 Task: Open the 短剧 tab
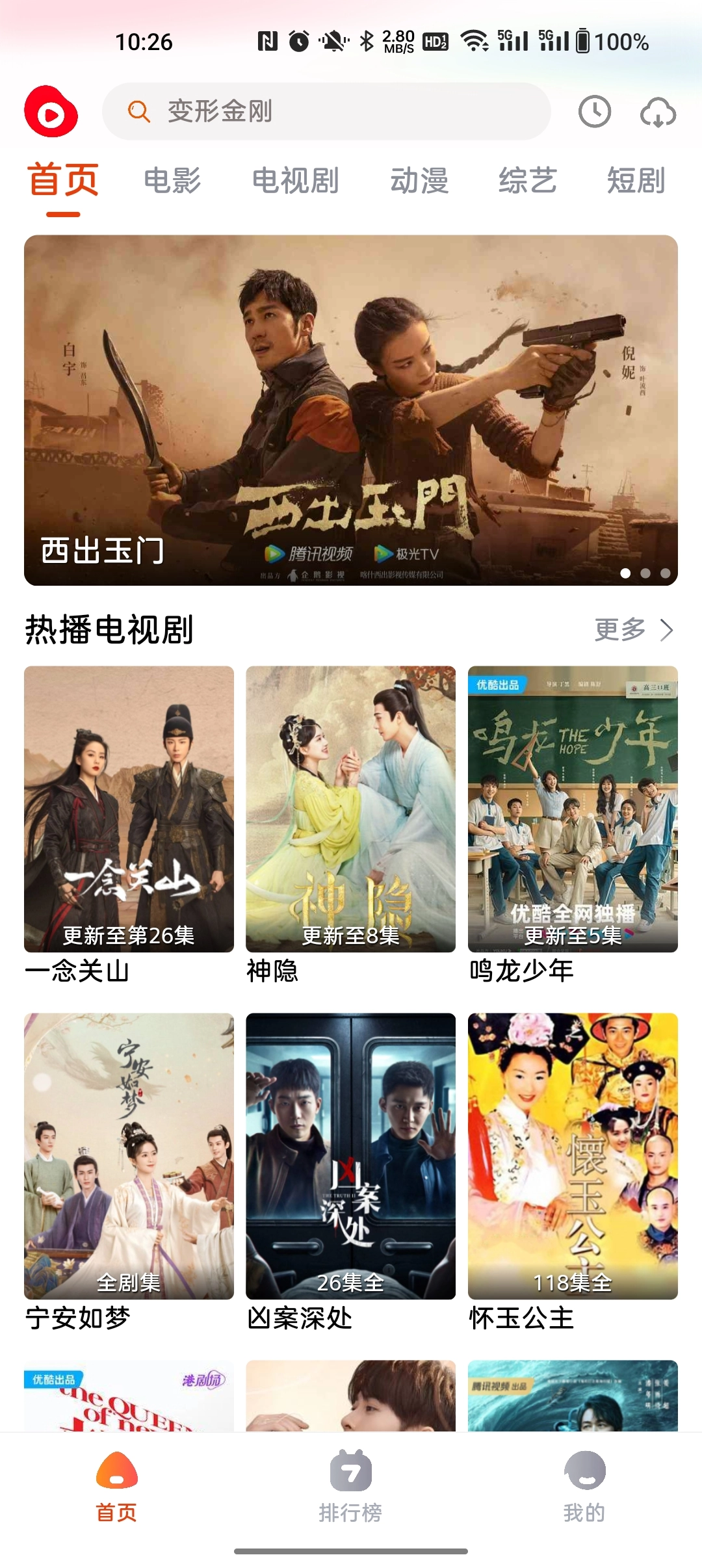(x=636, y=180)
